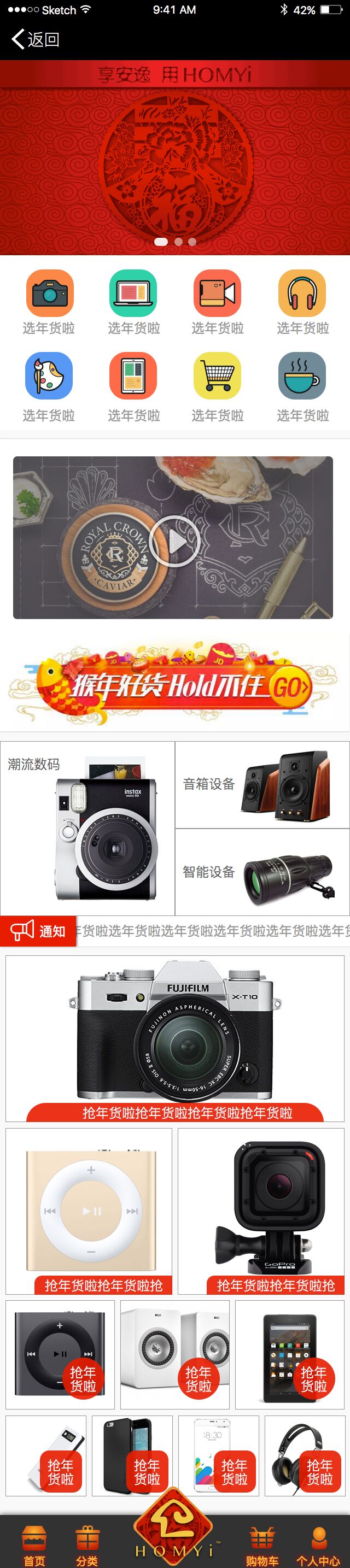Open the headphones category icon

(x=302, y=293)
